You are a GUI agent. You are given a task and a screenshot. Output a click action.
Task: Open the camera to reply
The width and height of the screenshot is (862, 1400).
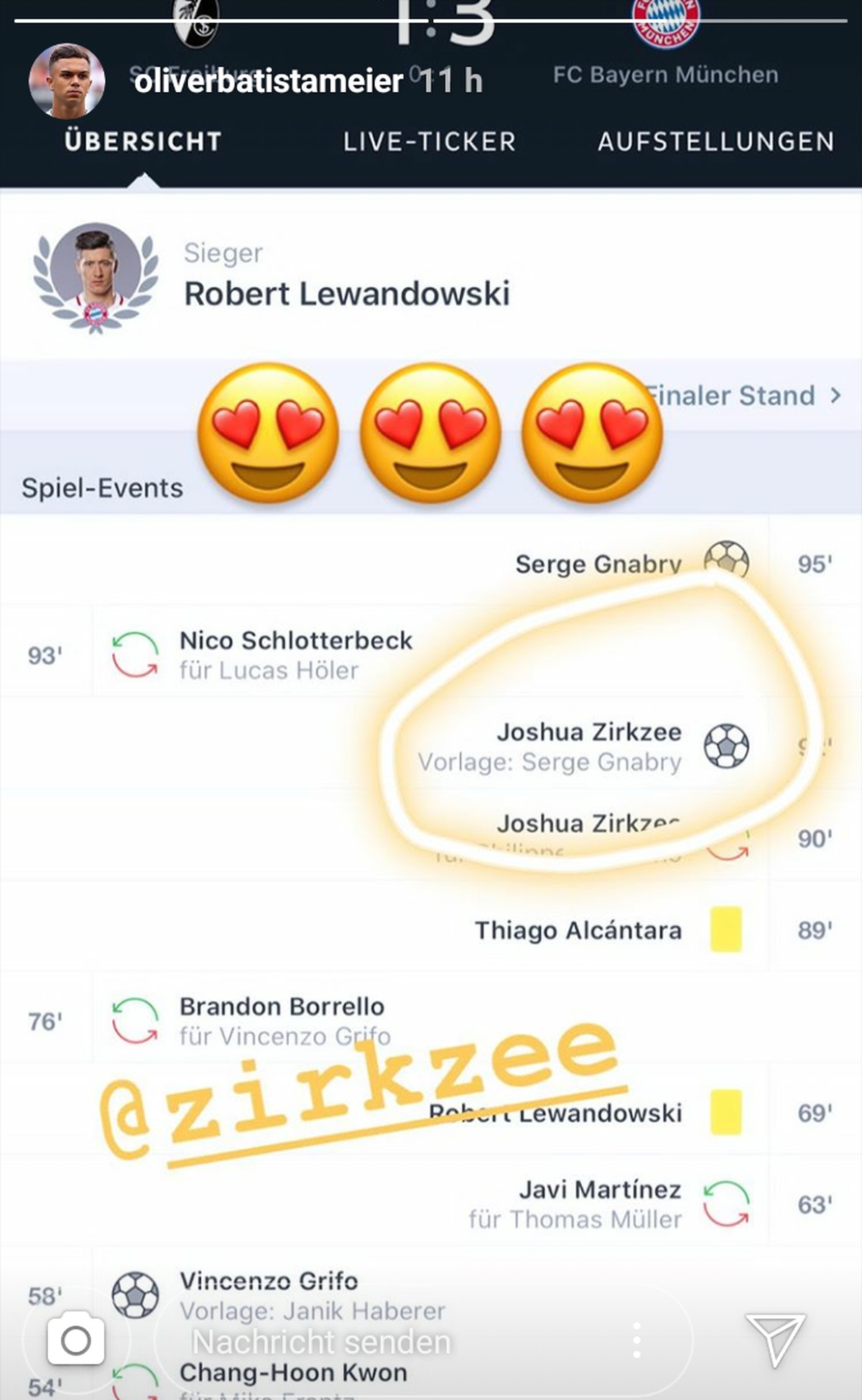pyautogui.click(x=76, y=1340)
